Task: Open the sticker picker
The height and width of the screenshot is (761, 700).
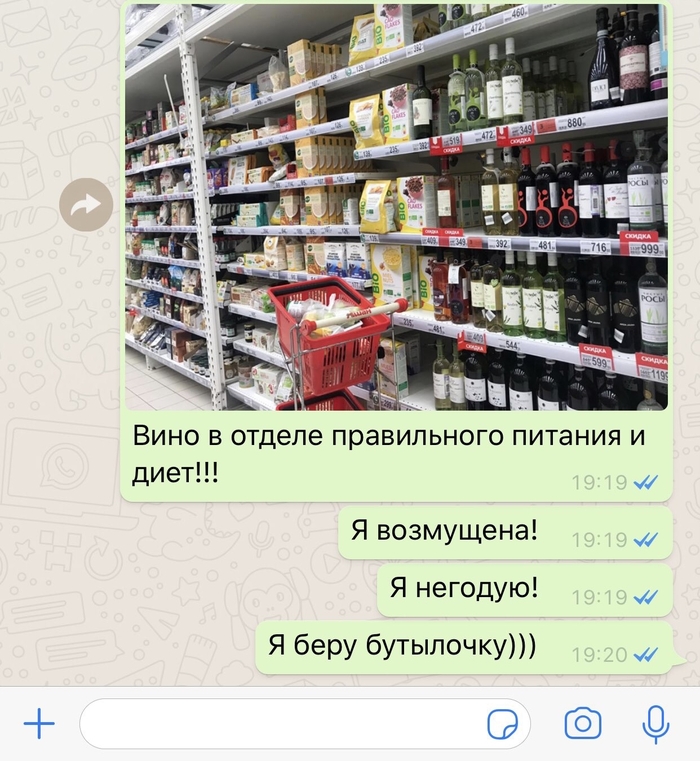Action: click(x=501, y=723)
